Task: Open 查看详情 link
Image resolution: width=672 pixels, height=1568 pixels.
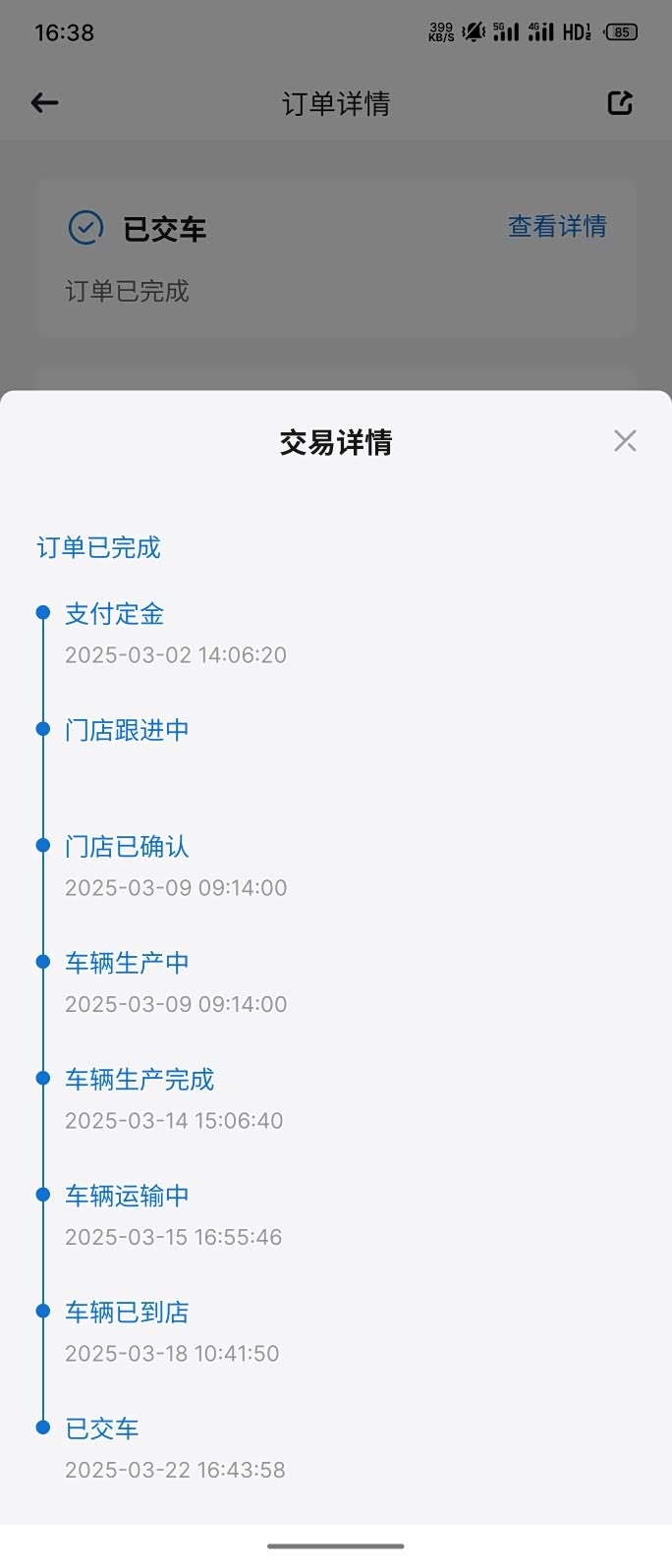Action: 557,227
